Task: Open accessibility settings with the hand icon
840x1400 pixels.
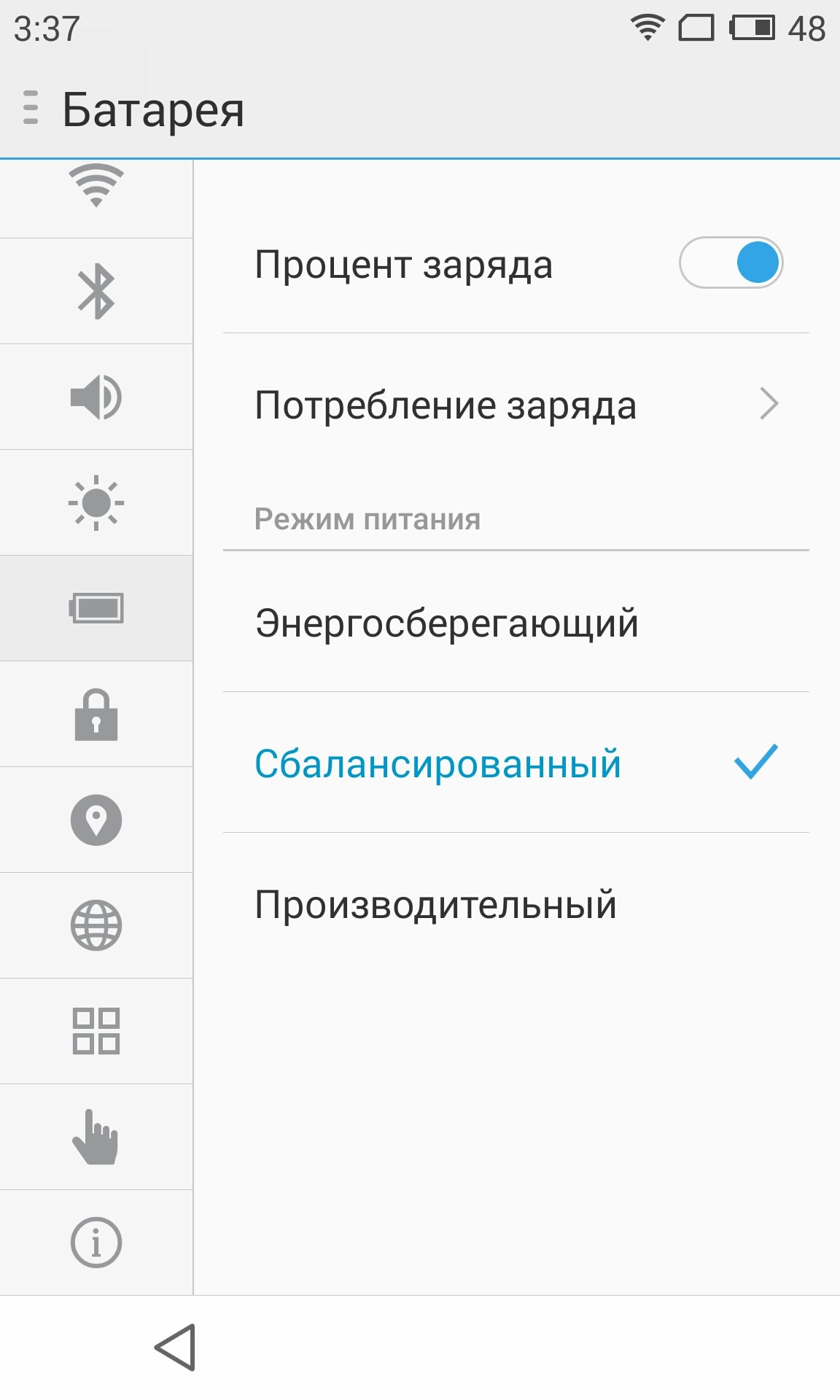Action: tap(96, 1137)
